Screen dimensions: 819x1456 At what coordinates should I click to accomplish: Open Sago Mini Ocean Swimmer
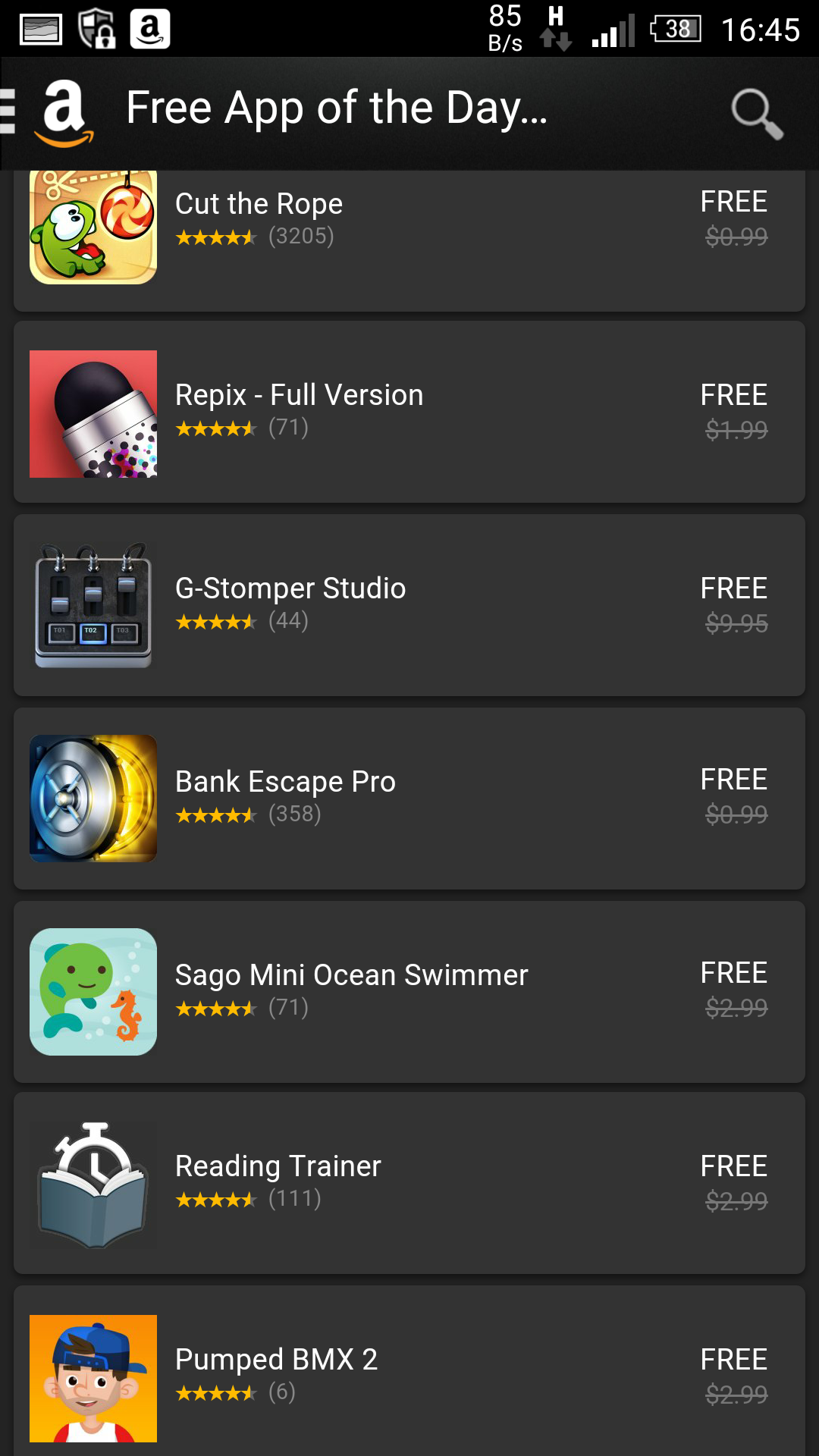click(409, 992)
